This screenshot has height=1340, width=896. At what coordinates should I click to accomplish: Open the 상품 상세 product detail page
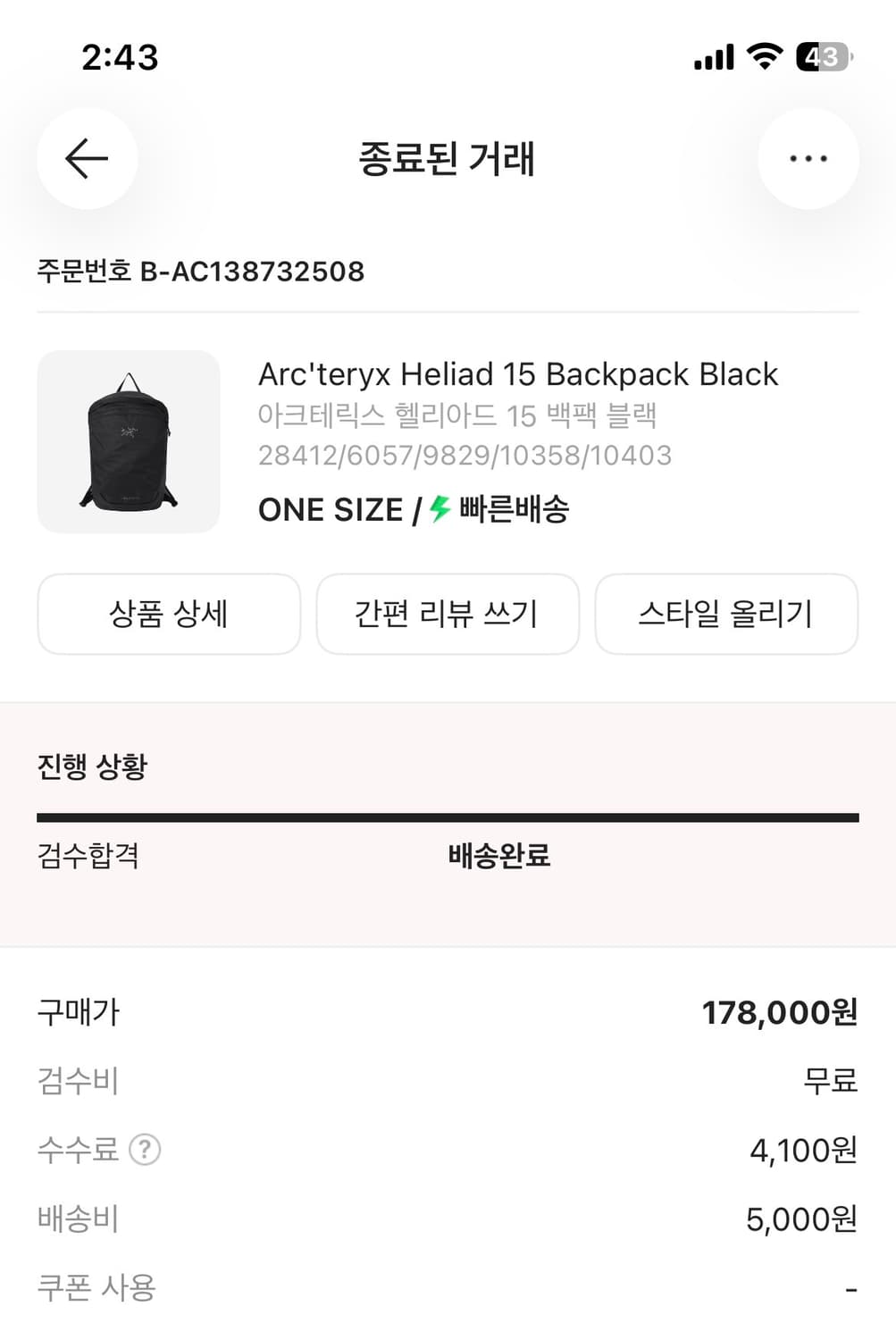(169, 614)
